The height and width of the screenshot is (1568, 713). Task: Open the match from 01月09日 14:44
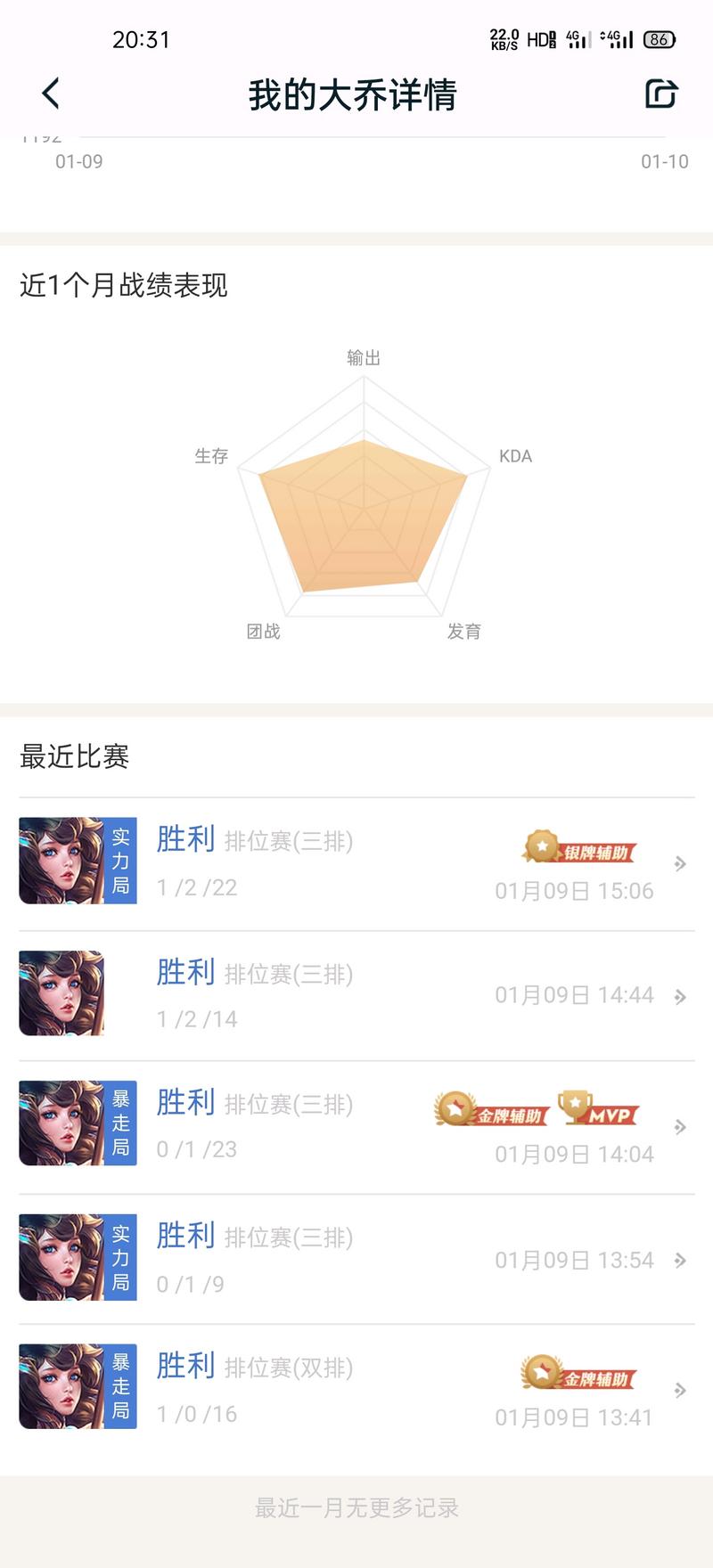tap(356, 995)
